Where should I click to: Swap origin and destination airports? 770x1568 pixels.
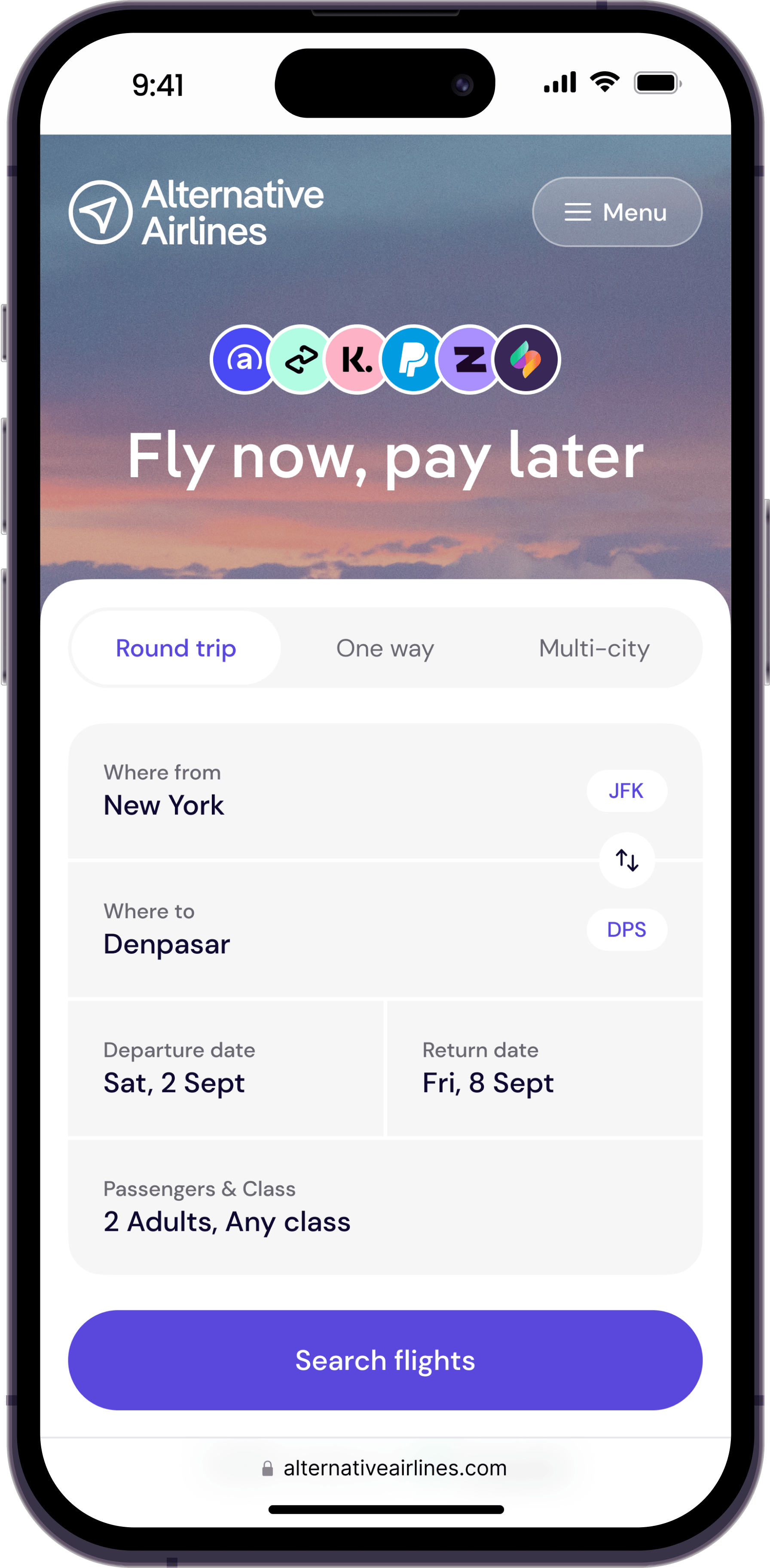627,860
